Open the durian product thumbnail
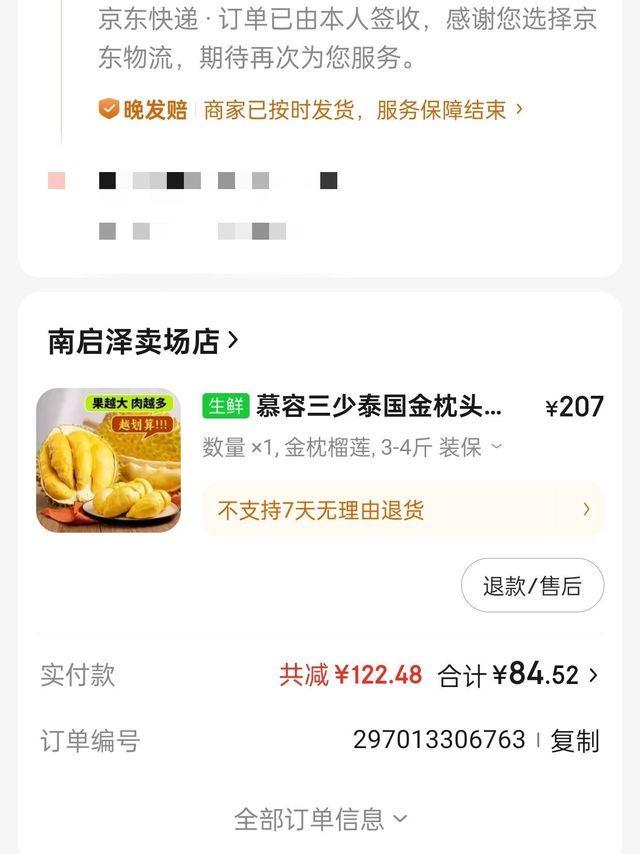This screenshot has width=640, height=854. [108, 460]
